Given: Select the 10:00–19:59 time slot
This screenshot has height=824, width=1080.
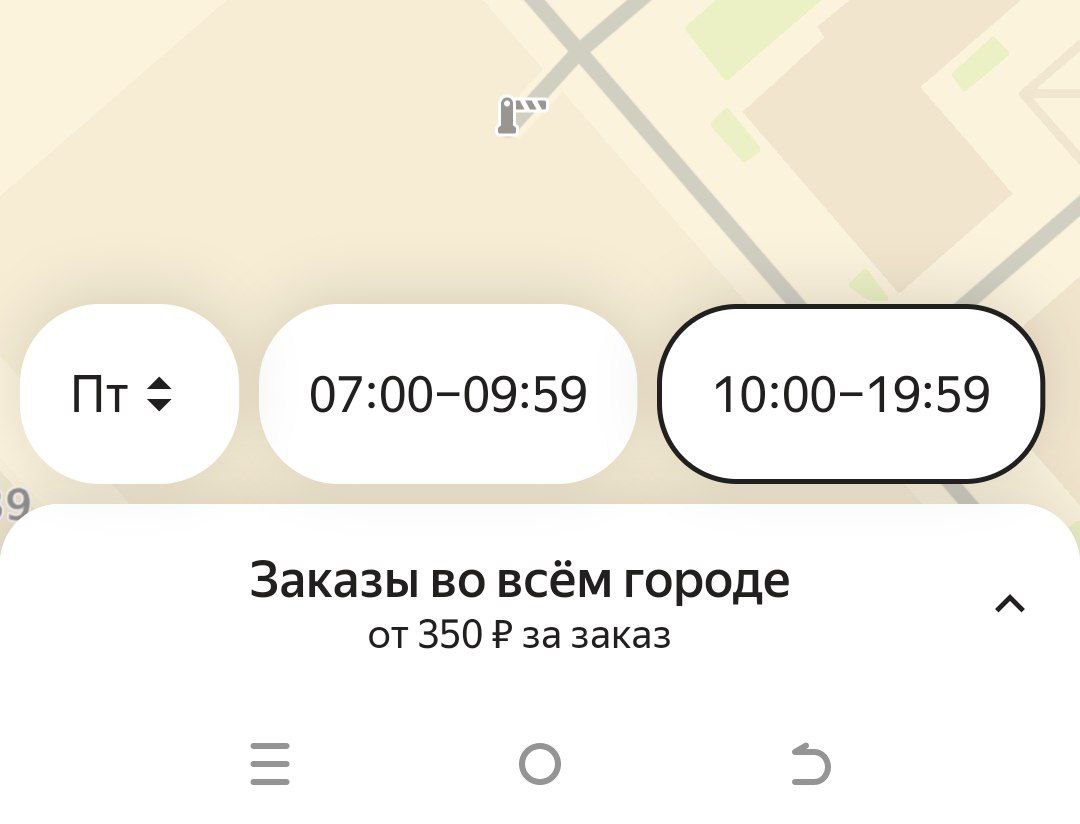Looking at the screenshot, I should pos(851,394).
